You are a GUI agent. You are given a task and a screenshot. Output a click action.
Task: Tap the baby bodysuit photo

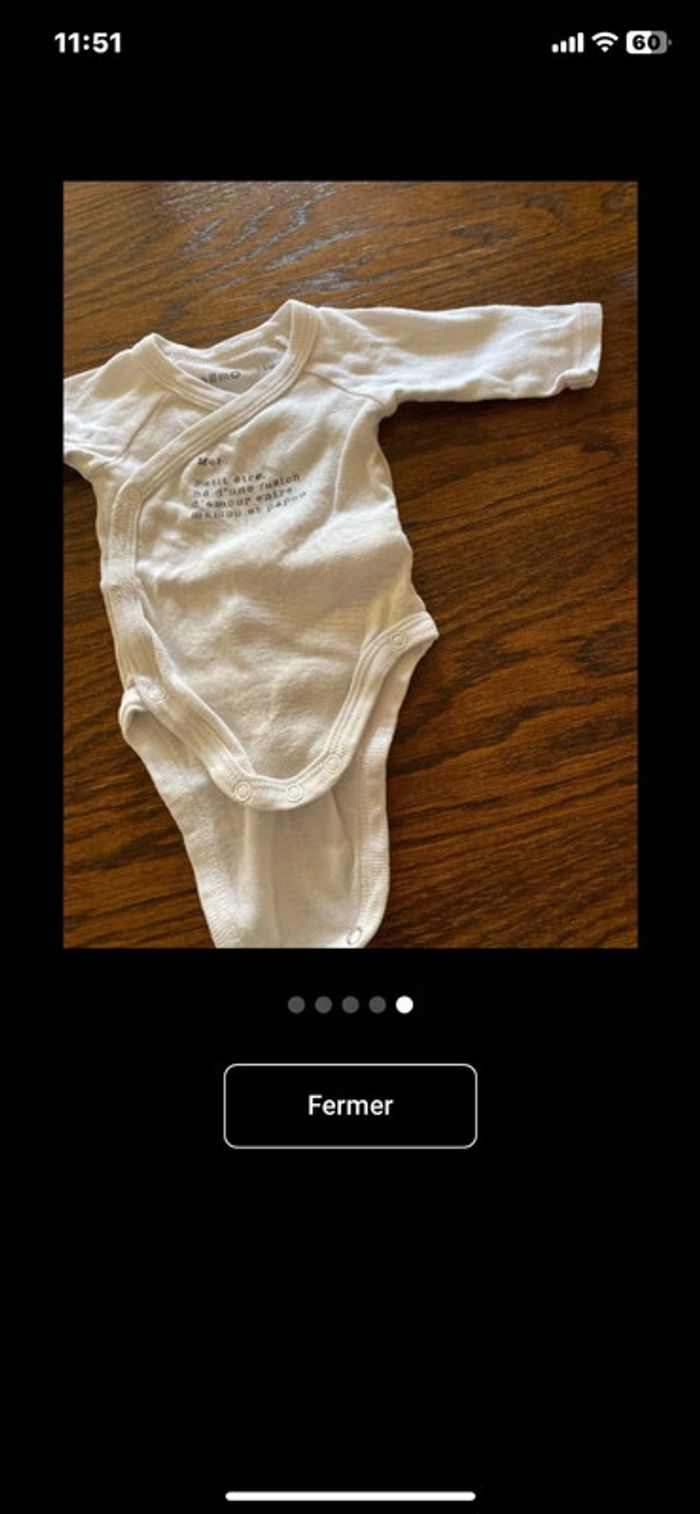[350, 564]
